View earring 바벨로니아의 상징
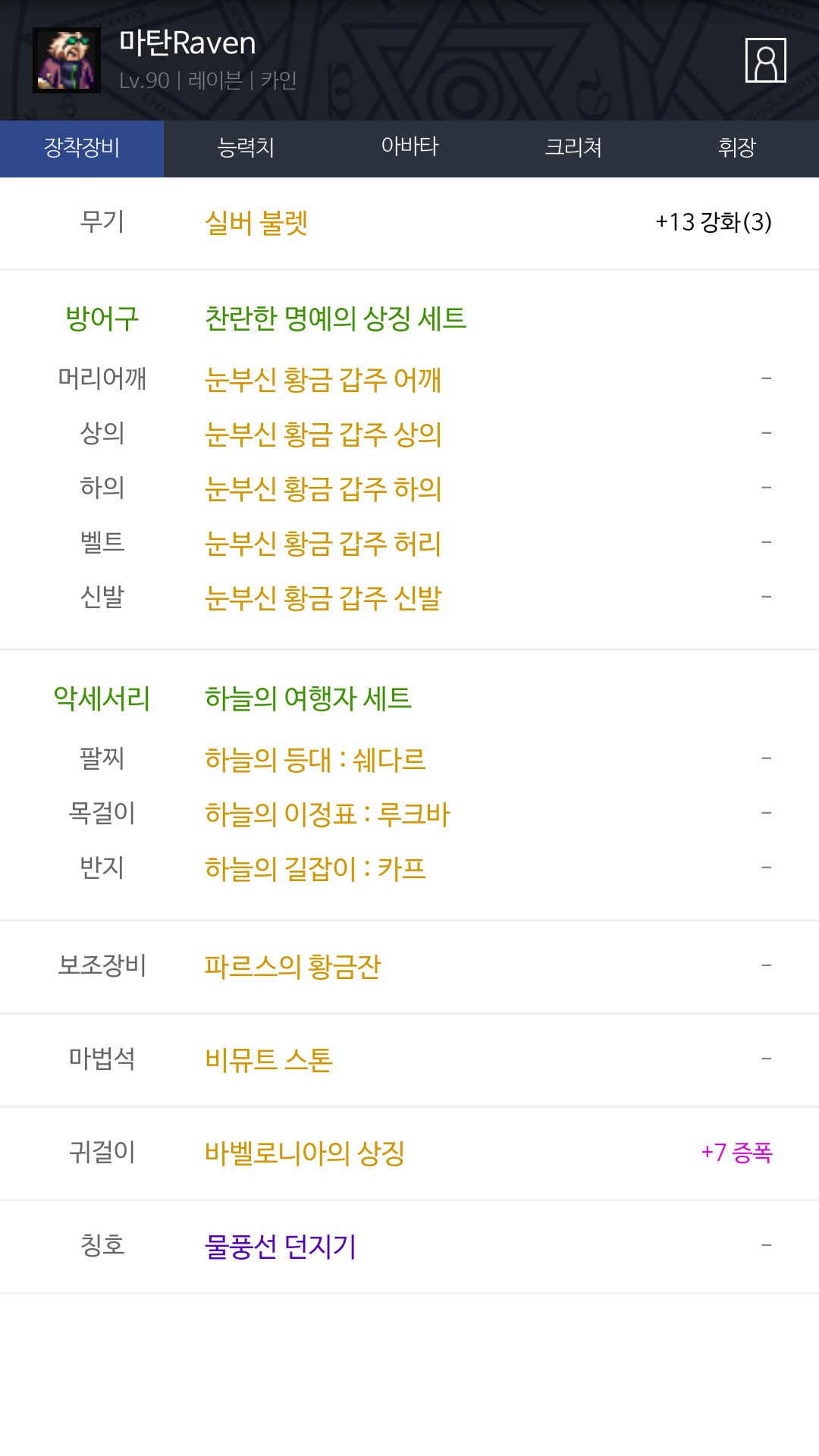819x1456 pixels. [305, 1153]
